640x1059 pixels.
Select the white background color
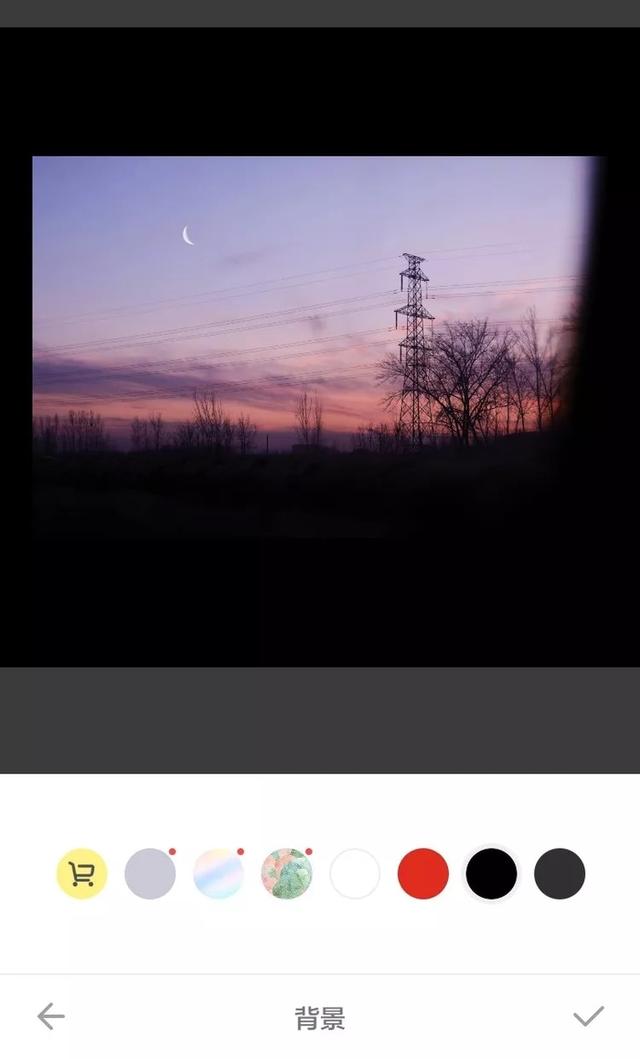click(x=355, y=874)
